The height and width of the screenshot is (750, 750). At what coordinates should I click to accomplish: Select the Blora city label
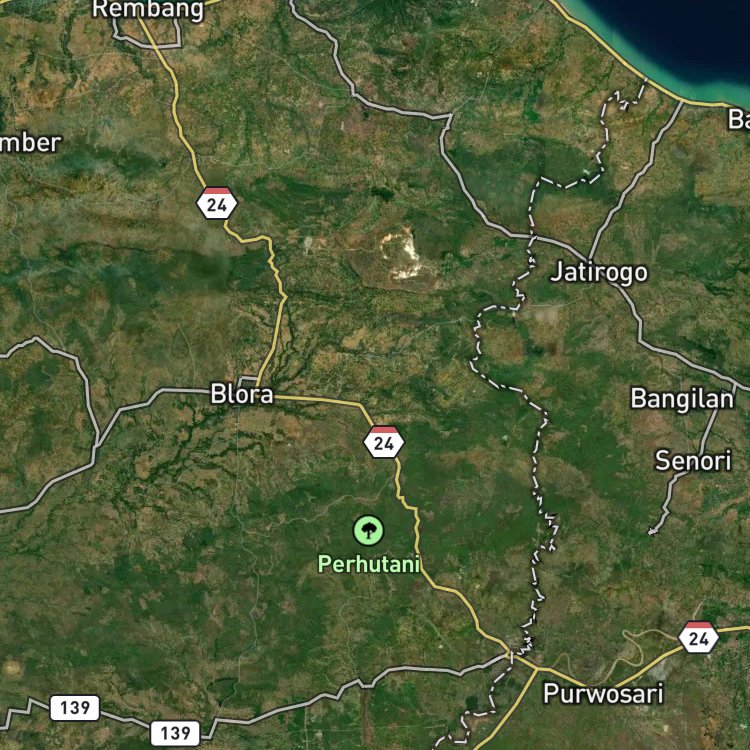[242, 395]
